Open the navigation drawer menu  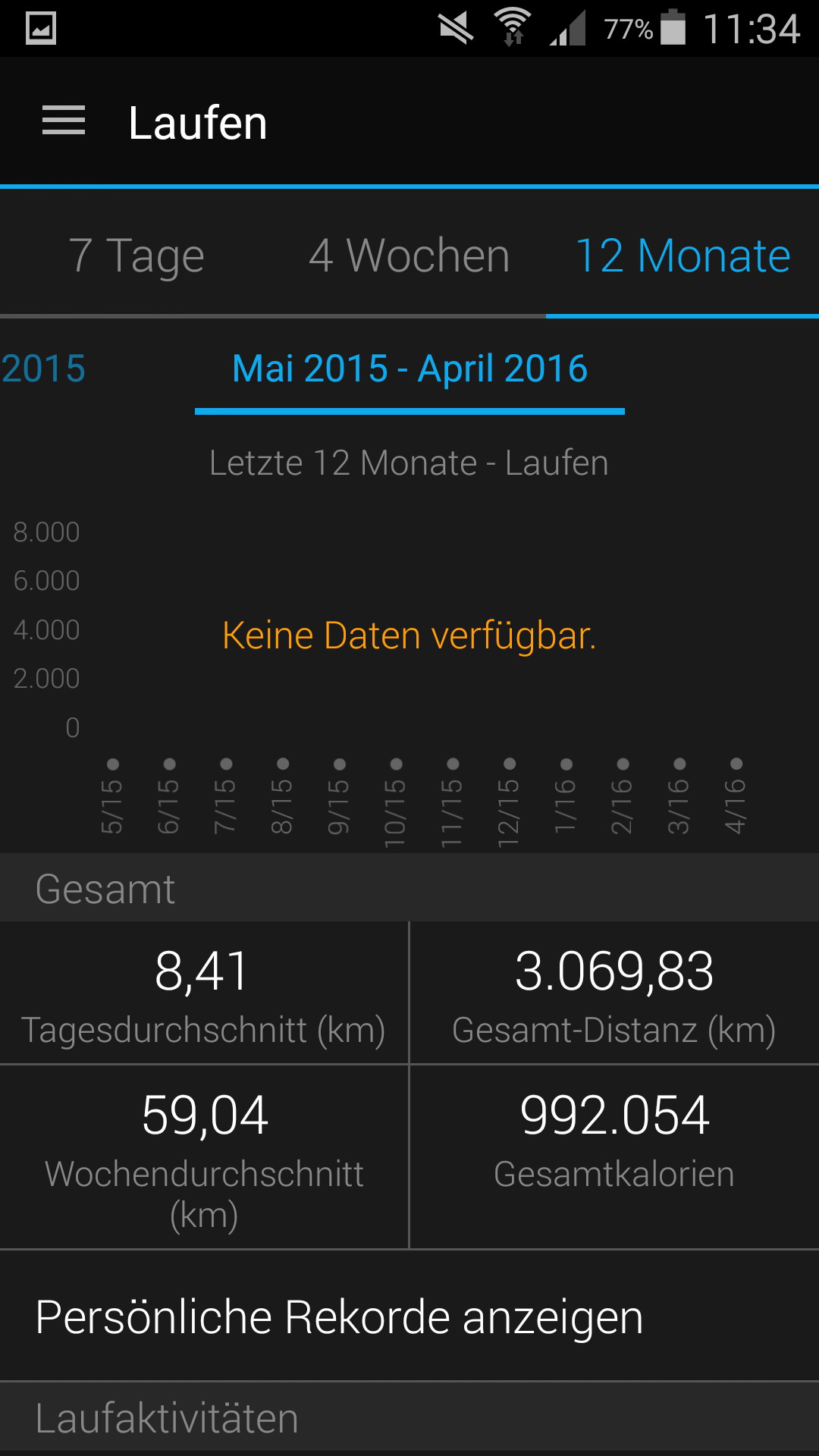pos(64,121)
